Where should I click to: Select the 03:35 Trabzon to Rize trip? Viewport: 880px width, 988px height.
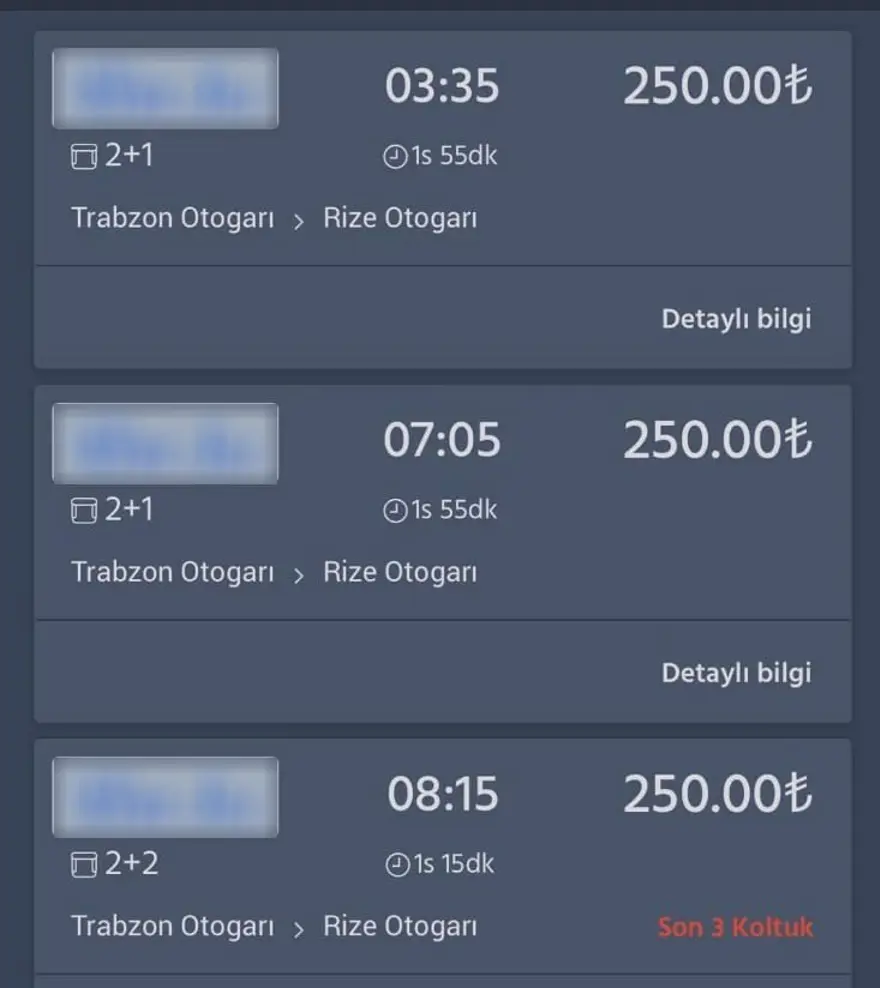pos(442,150)
